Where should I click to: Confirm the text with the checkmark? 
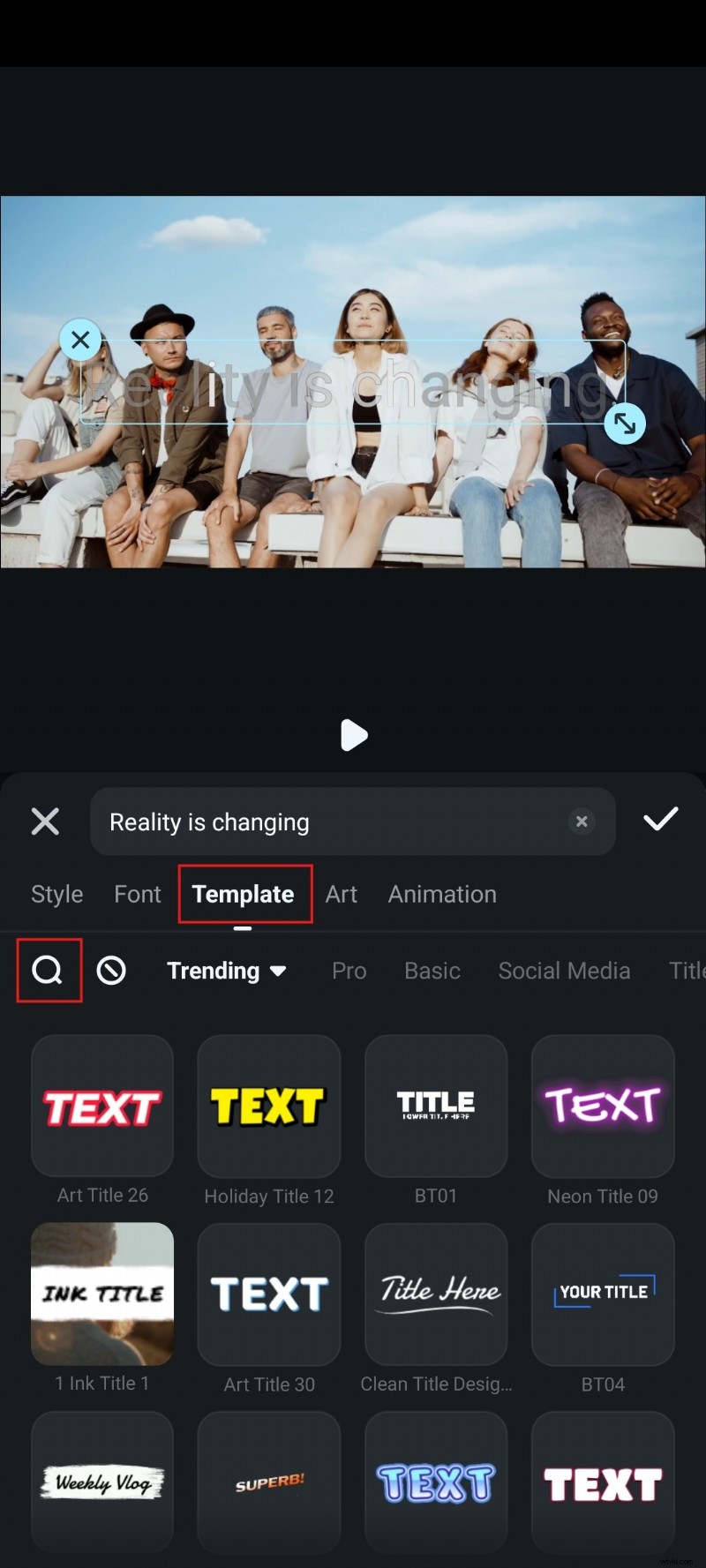[x=660, y=820]
